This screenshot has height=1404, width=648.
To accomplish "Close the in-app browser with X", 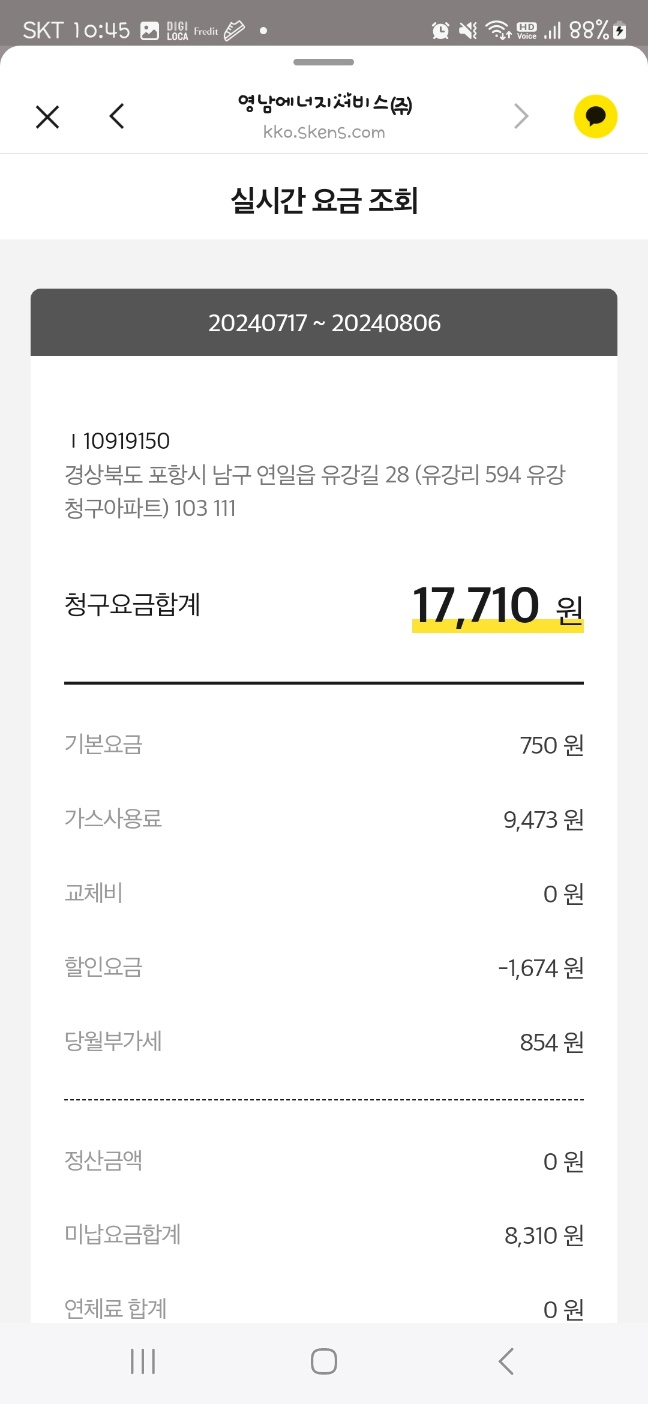I will click(47, 117).
